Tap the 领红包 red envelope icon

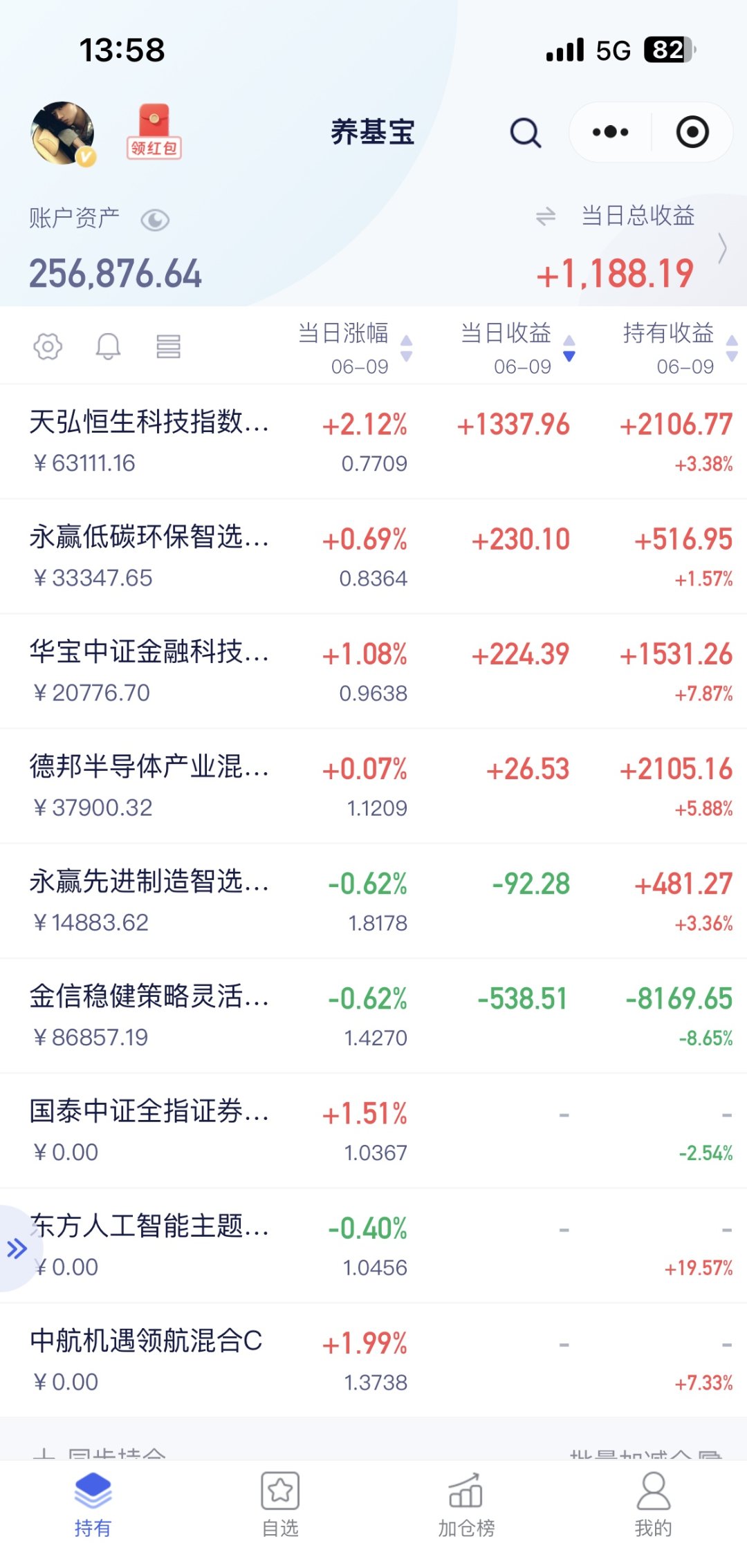coord(154,130)
